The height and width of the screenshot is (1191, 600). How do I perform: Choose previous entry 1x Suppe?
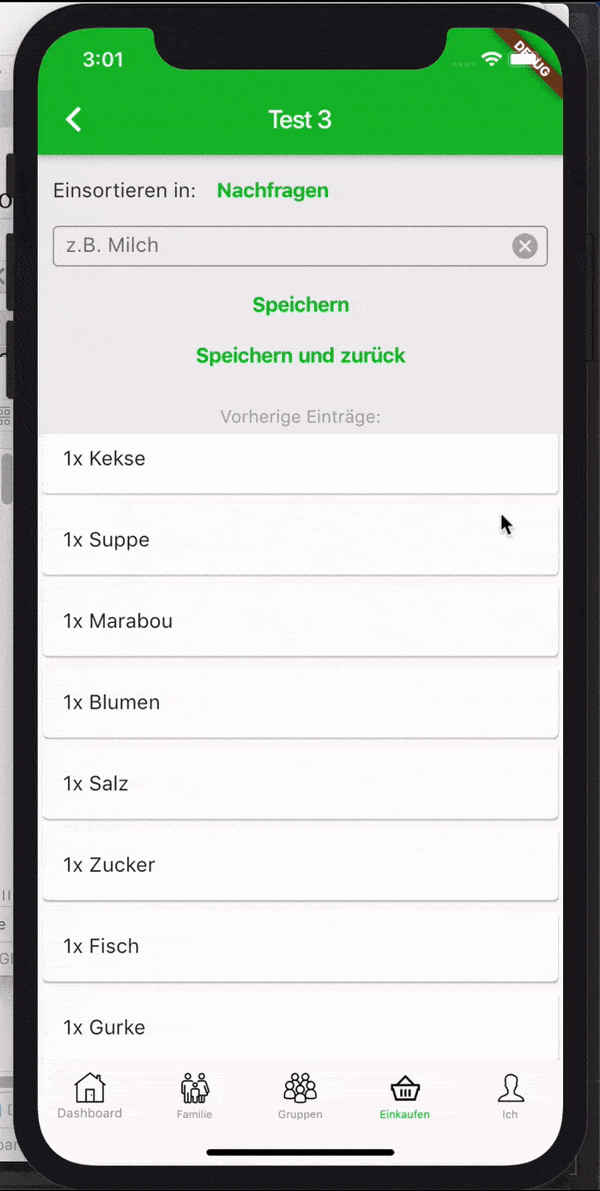pos(300,540)
